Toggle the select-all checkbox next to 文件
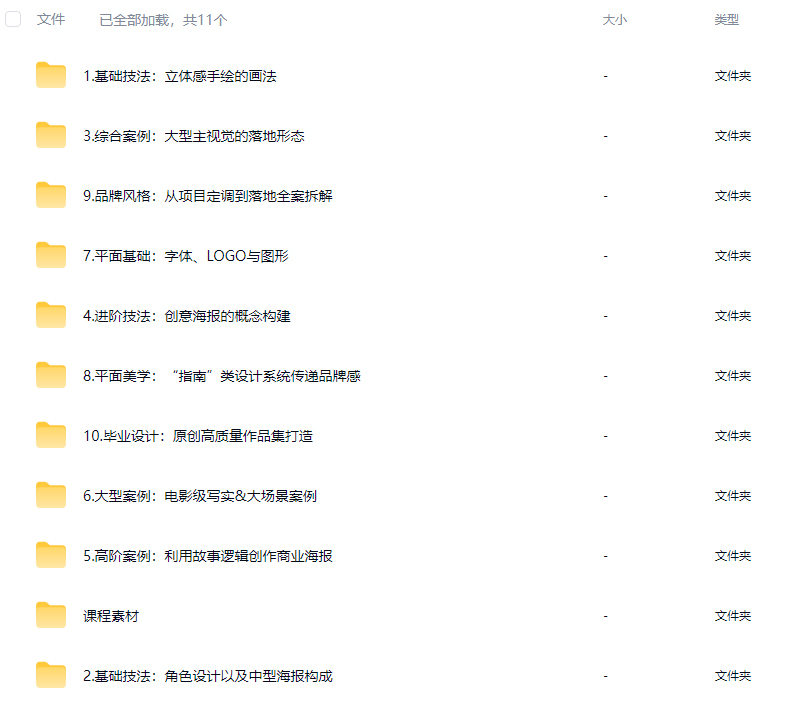Image resolution: width=785 pixels, height=721 pixels. 13,19
